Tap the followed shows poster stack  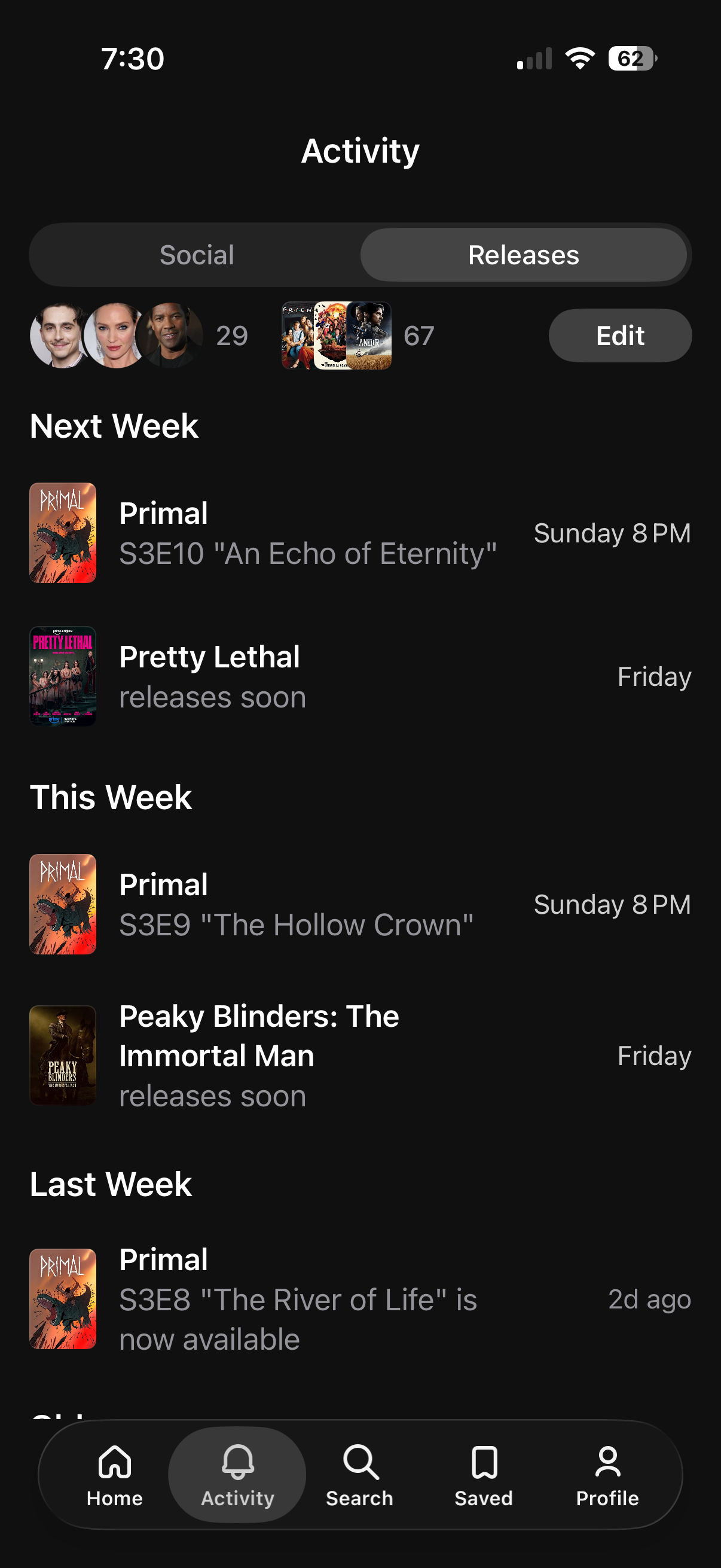(337, 335)
